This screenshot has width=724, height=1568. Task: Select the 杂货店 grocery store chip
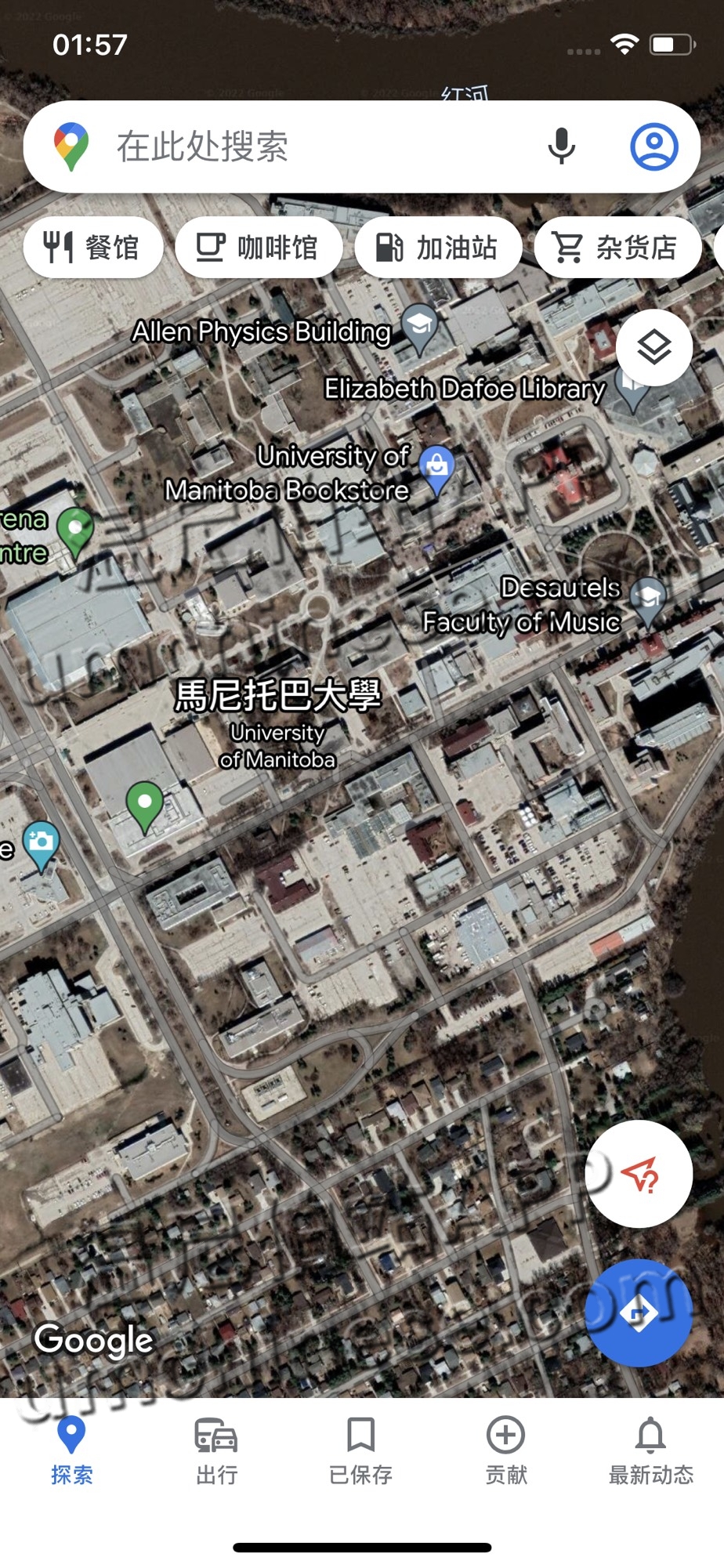pyautogui.click(x=617, y=248)
